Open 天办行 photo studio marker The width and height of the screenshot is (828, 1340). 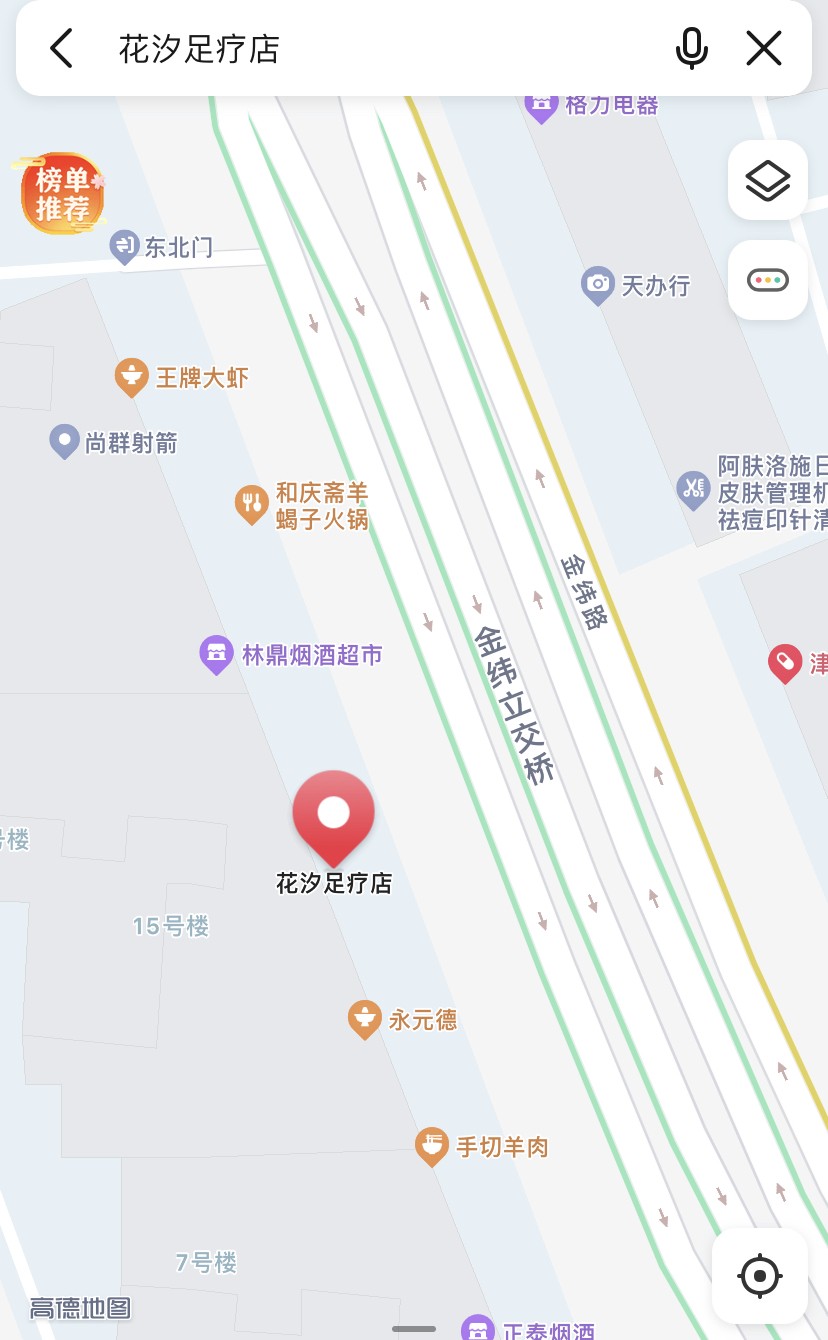point(597,285)
